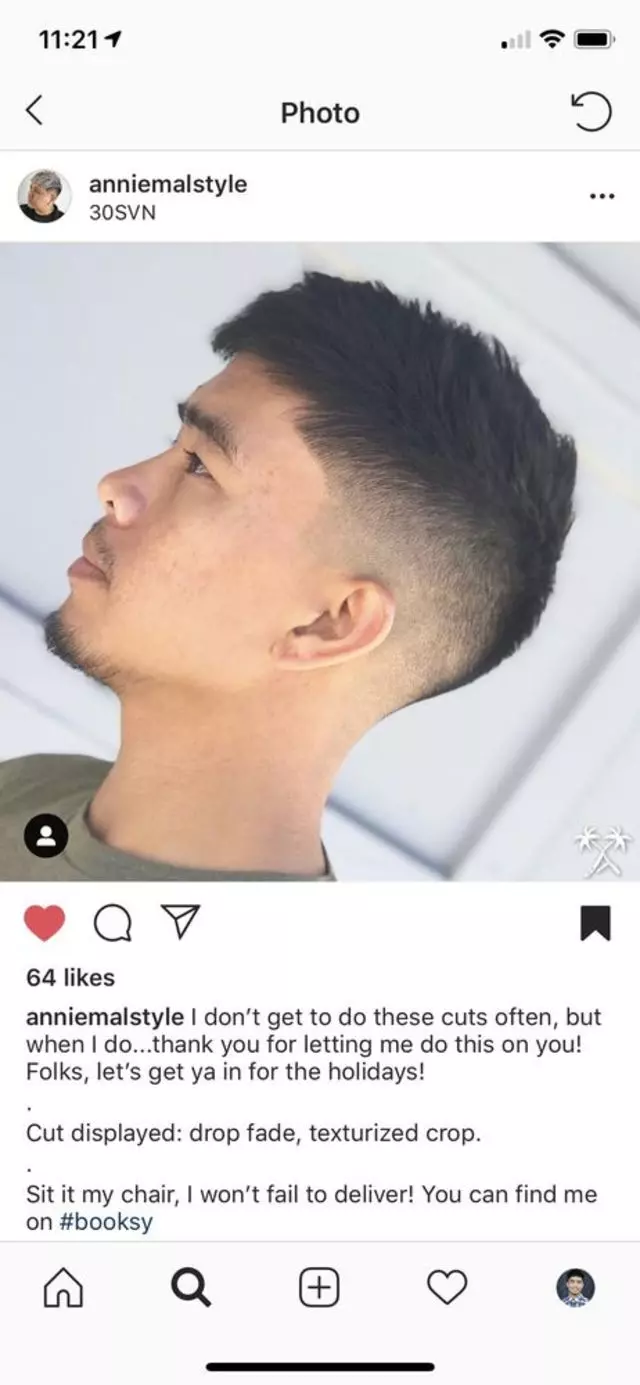640x1385 pixels.
Task: Open my profile tab
Action: (575, 1288)
